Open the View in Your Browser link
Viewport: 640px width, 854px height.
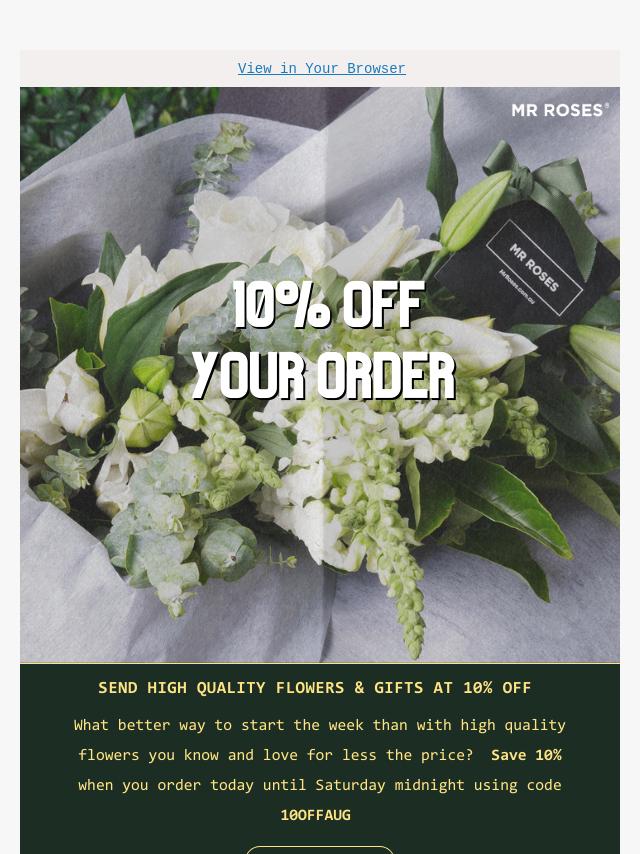(x=321, y=69)
